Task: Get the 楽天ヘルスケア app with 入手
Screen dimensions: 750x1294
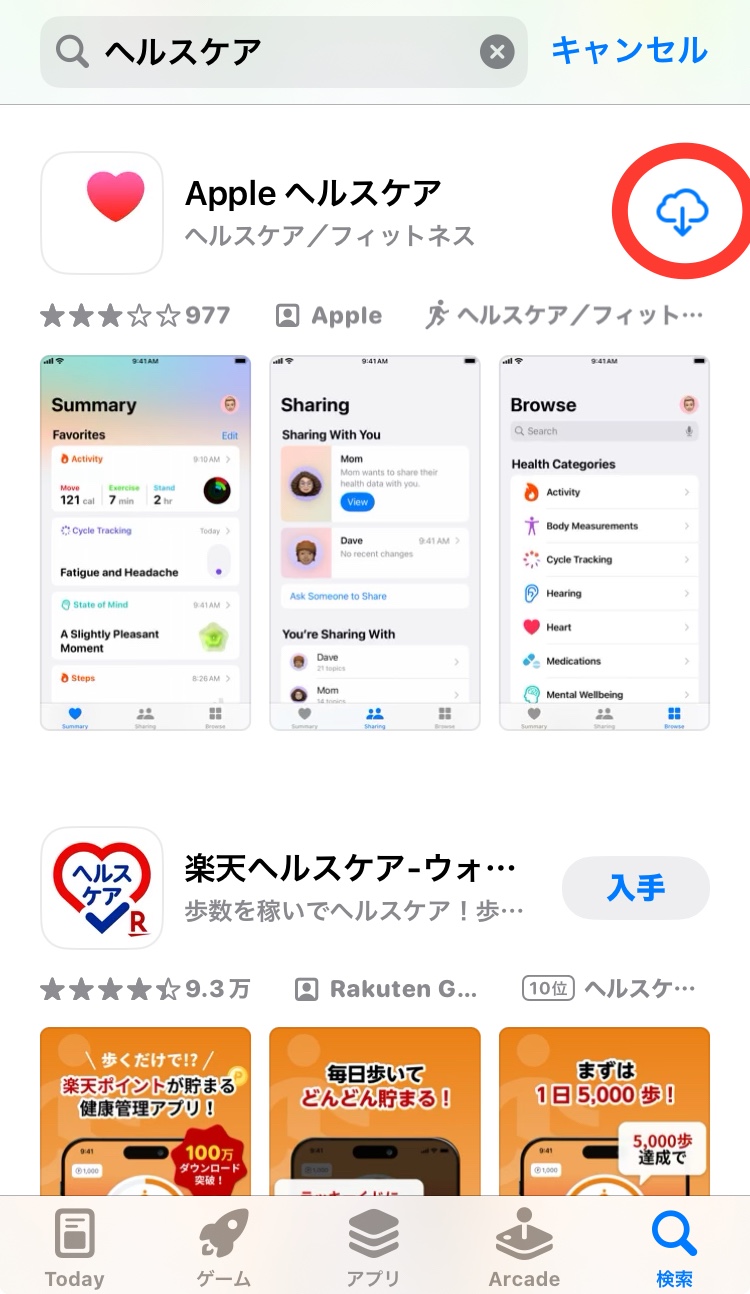Action: pos(635,887)
